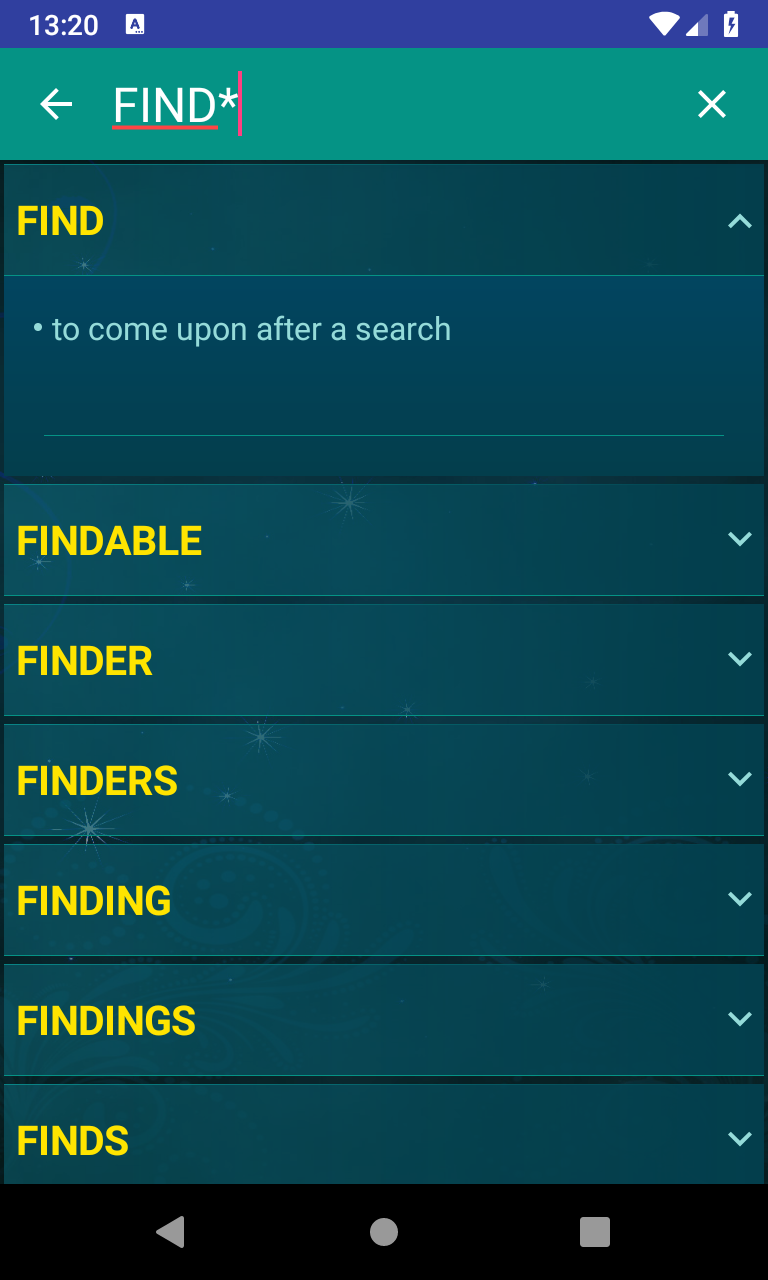Image resolution: width=768 pixels, height=1280 pixels.
Task: Expand the FINDING entry
Action: click(x=739, y=900)
